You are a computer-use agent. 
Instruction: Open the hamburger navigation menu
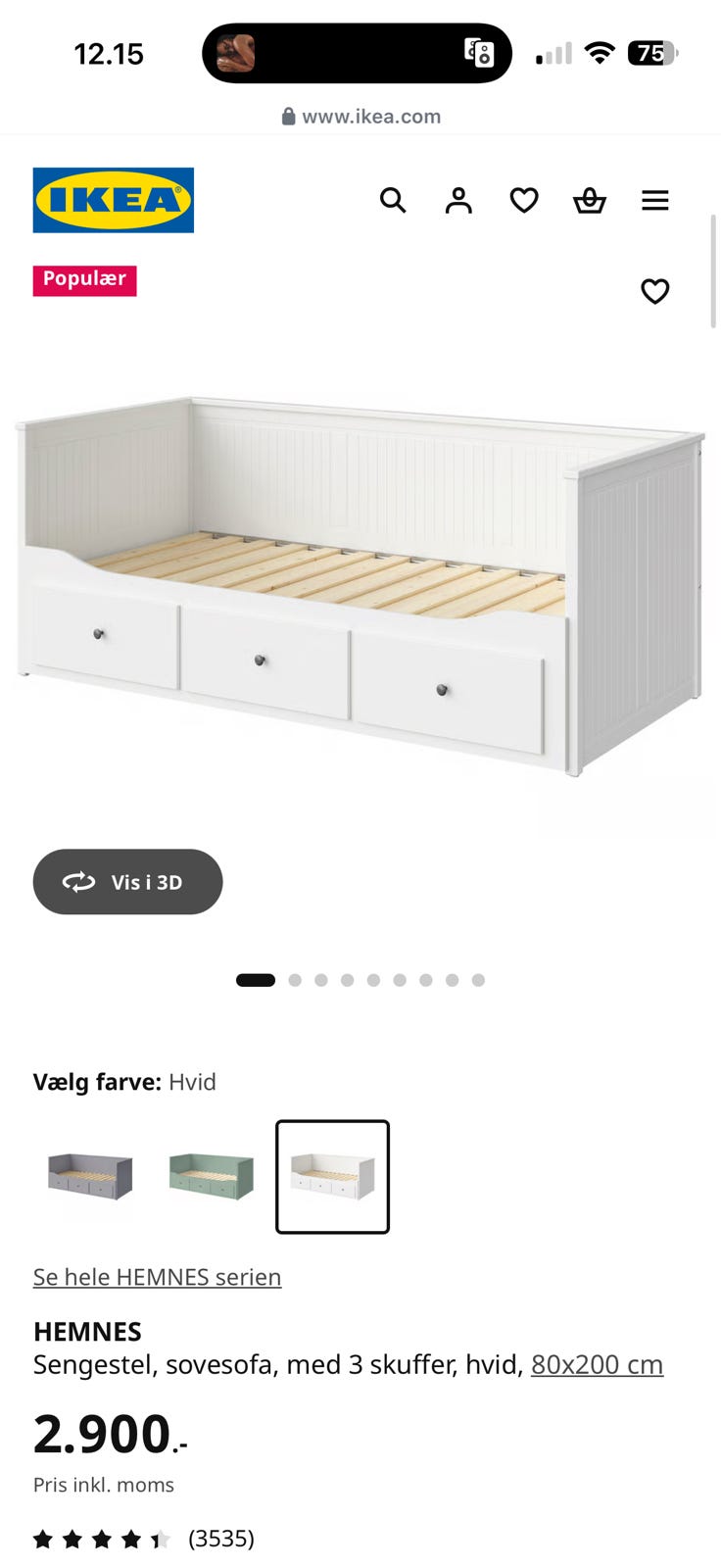point(654,200)
